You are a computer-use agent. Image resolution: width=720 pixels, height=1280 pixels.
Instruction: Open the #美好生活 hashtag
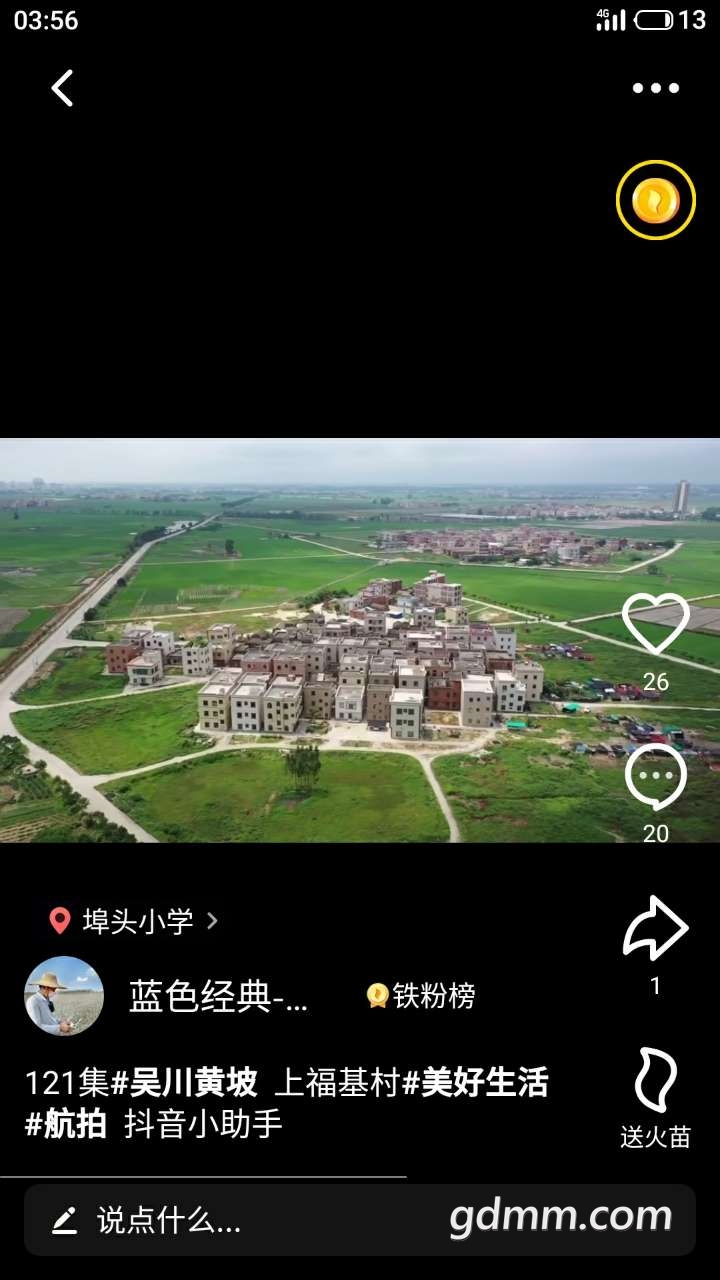coord(475,1083)
